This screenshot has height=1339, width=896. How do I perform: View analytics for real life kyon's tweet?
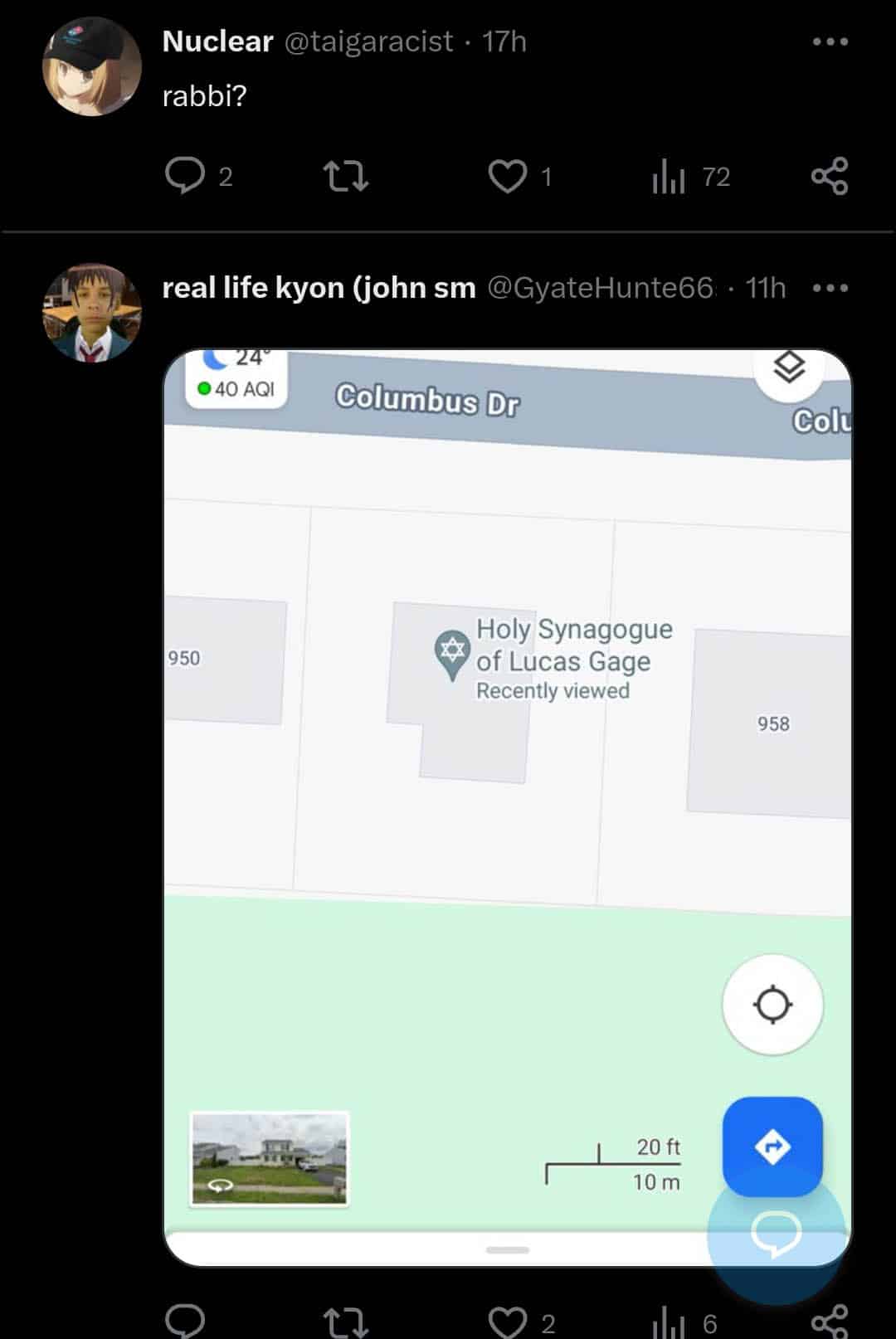pos(669,1321)
